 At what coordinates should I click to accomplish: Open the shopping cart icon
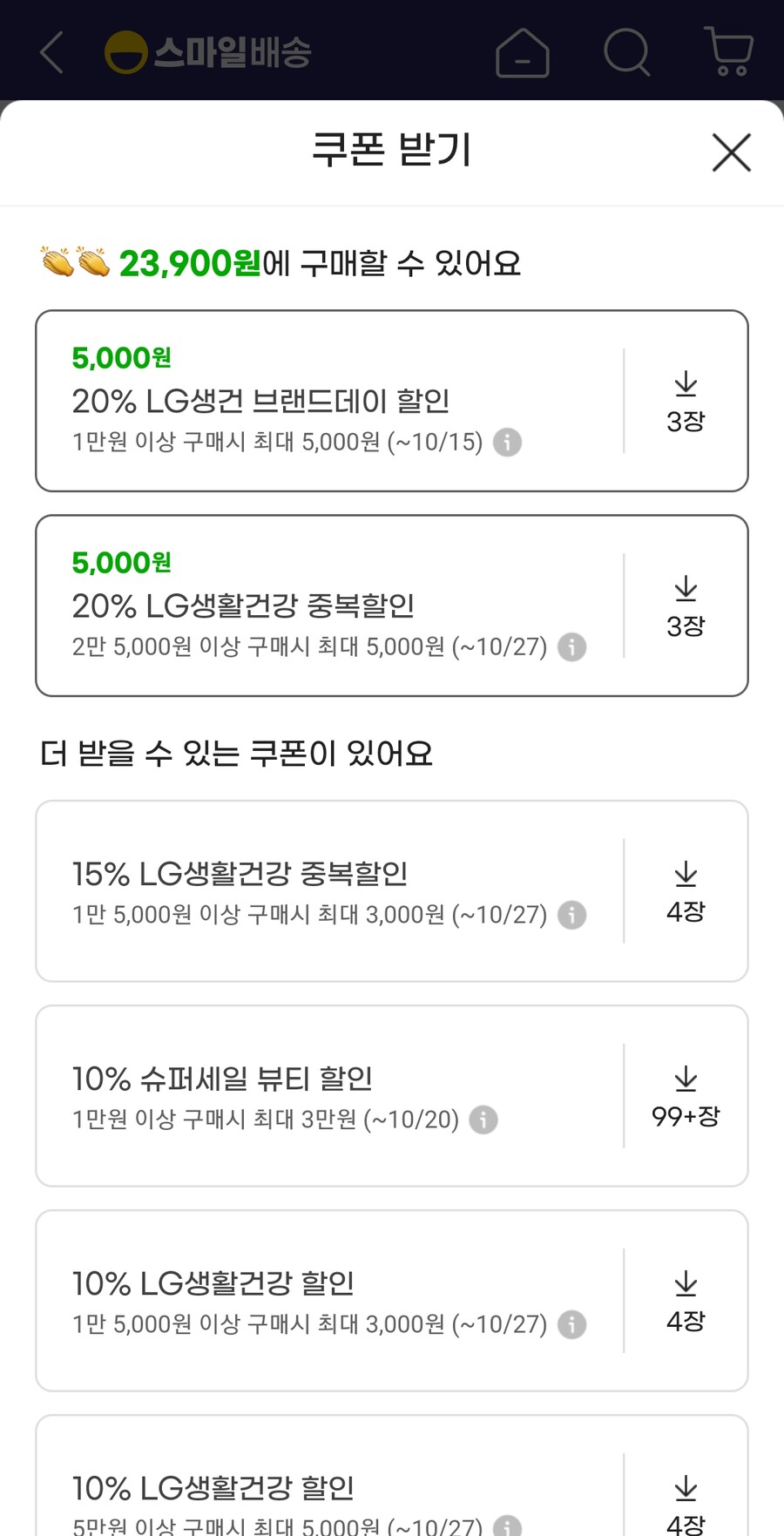pos(728,52)
